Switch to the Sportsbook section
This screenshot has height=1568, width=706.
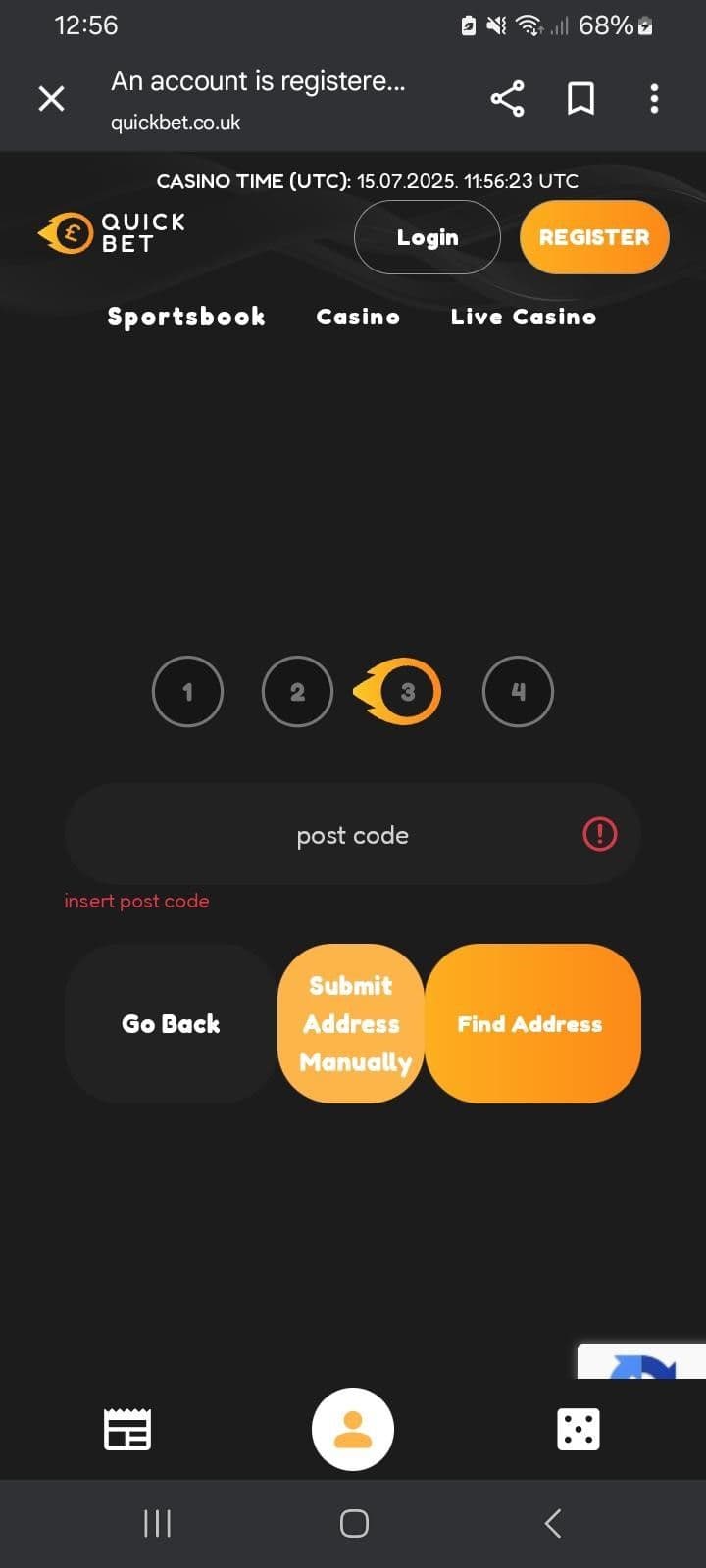(186, 317)
